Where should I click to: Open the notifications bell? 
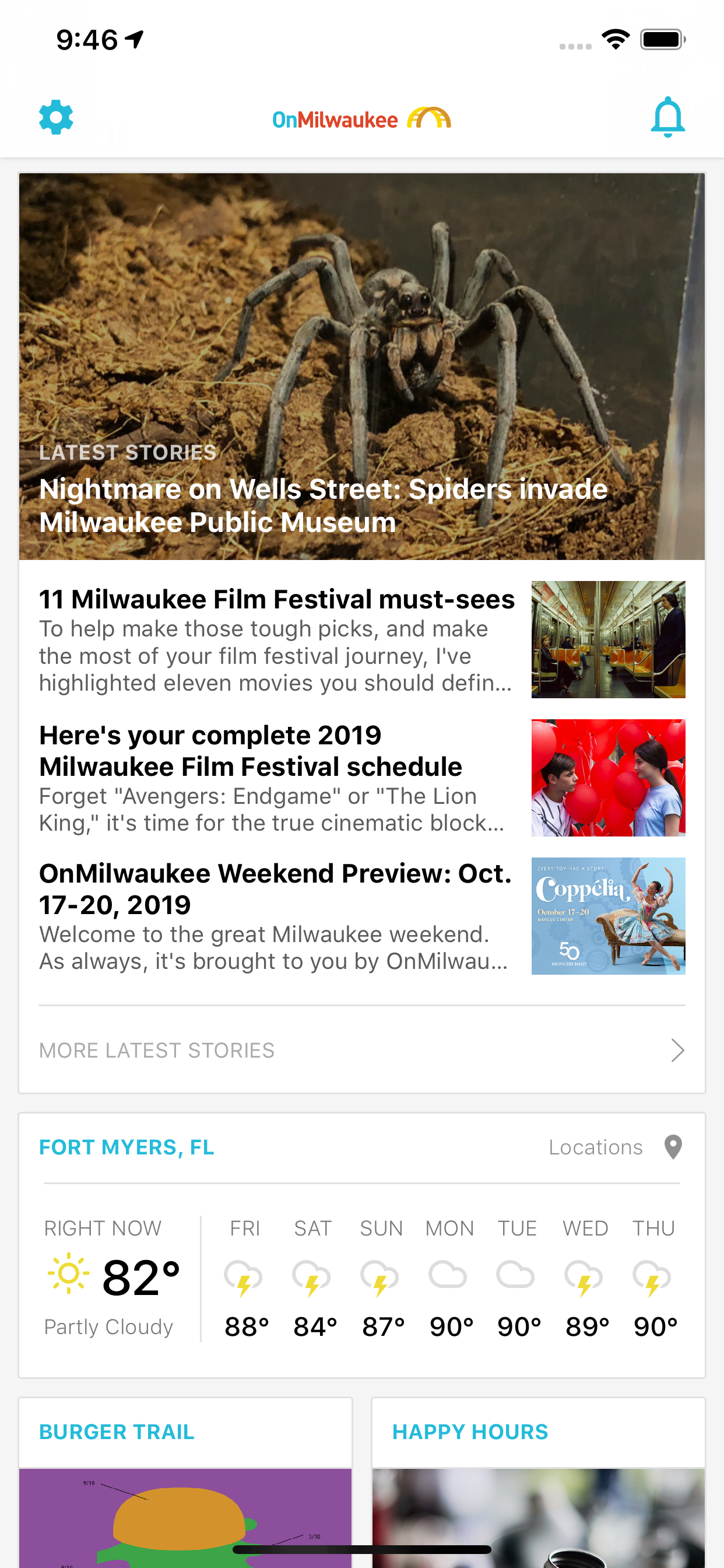click(667, 117)
